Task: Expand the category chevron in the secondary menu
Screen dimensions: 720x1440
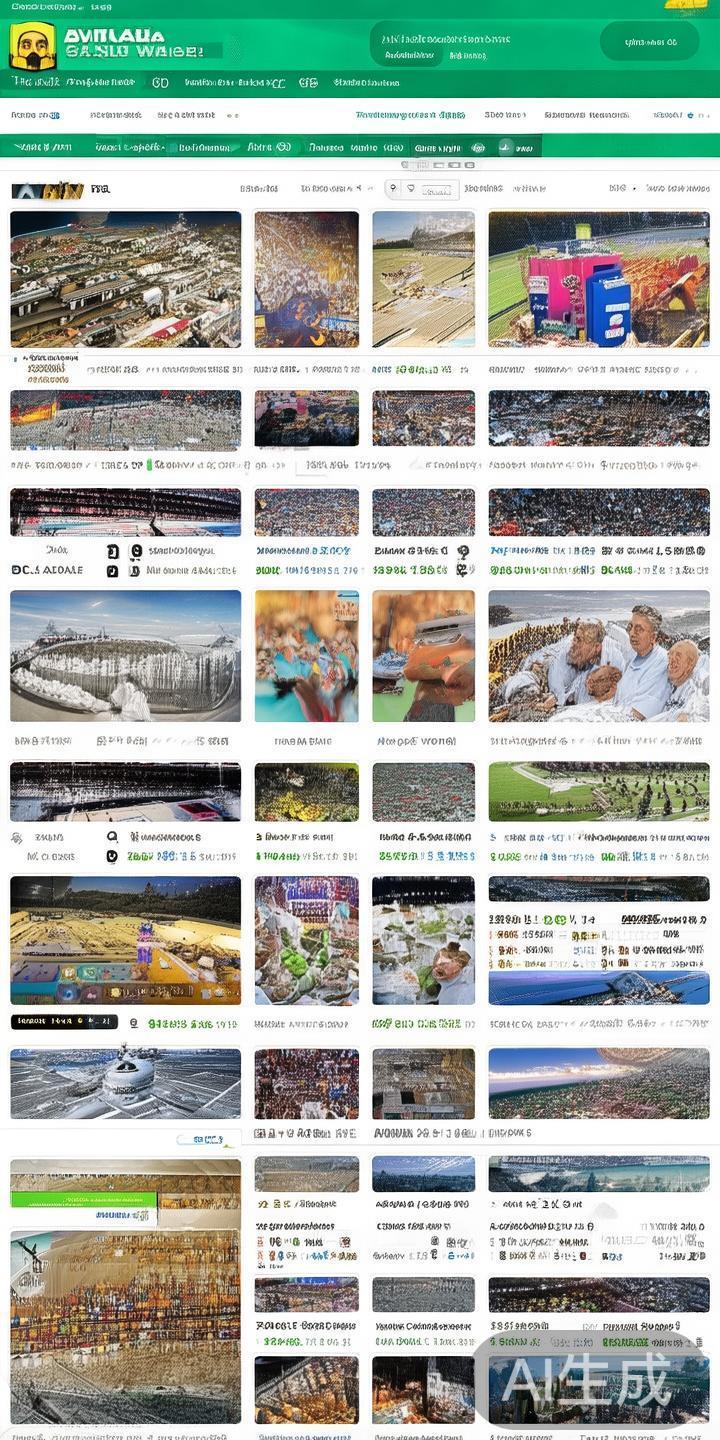Action: click(x=160, y=145)
